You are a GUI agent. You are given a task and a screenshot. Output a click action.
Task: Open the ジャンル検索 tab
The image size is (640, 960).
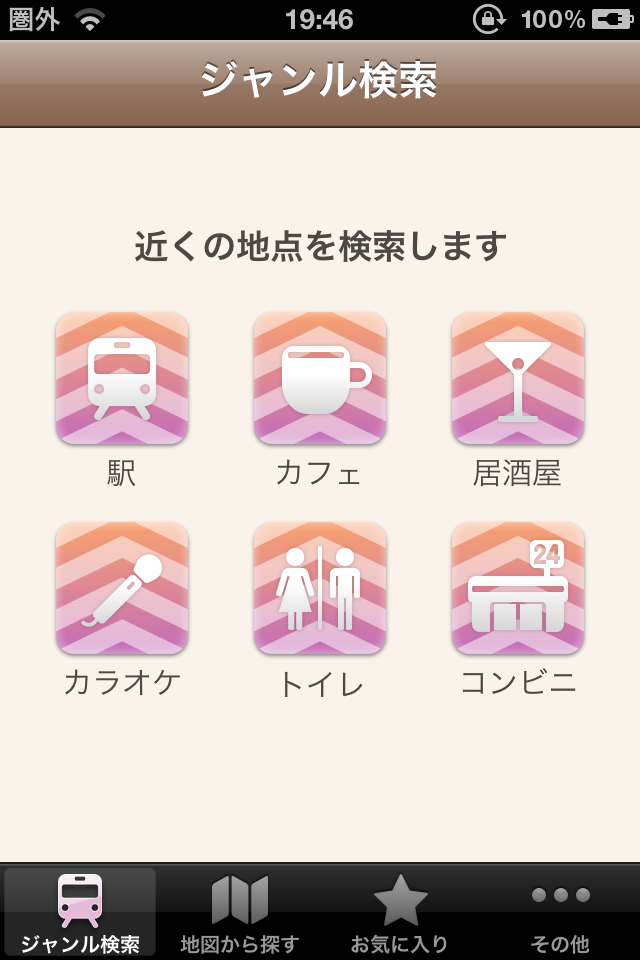pyautogui.click(x=80, y=912)
